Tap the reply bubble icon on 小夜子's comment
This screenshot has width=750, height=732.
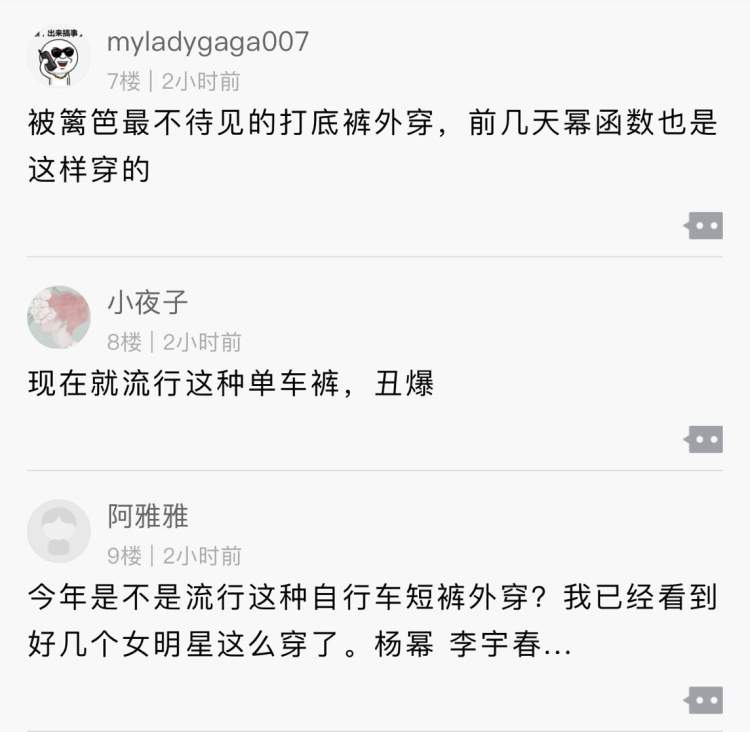click(x=704, y=439)
